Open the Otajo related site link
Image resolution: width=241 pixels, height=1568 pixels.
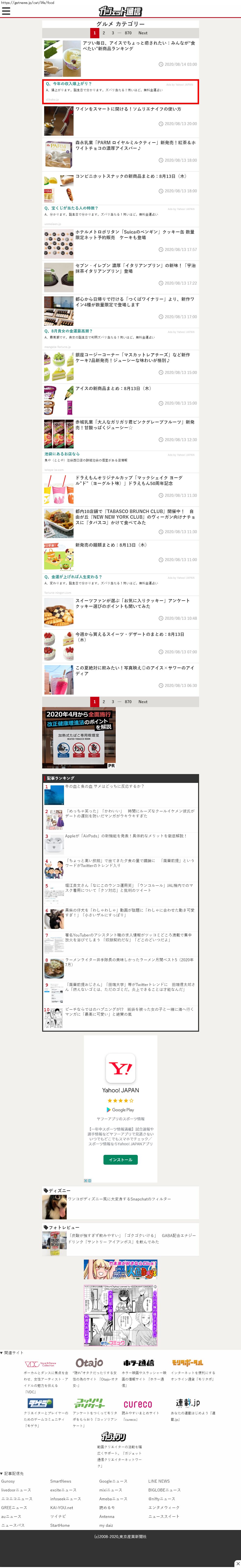tap(89, 1363)
